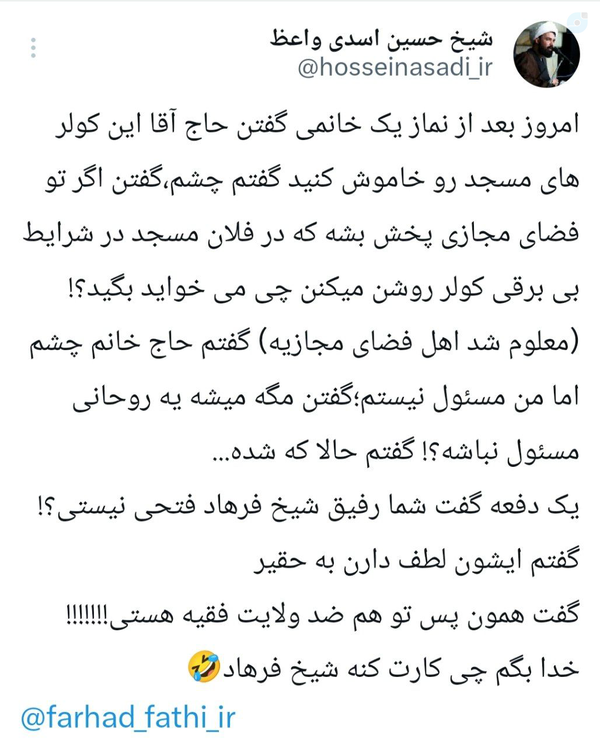Open شیخ حسین اسدی واعظ's profile picture
Image resolution: width=600 pixels, height=747 pixels.
546,54
